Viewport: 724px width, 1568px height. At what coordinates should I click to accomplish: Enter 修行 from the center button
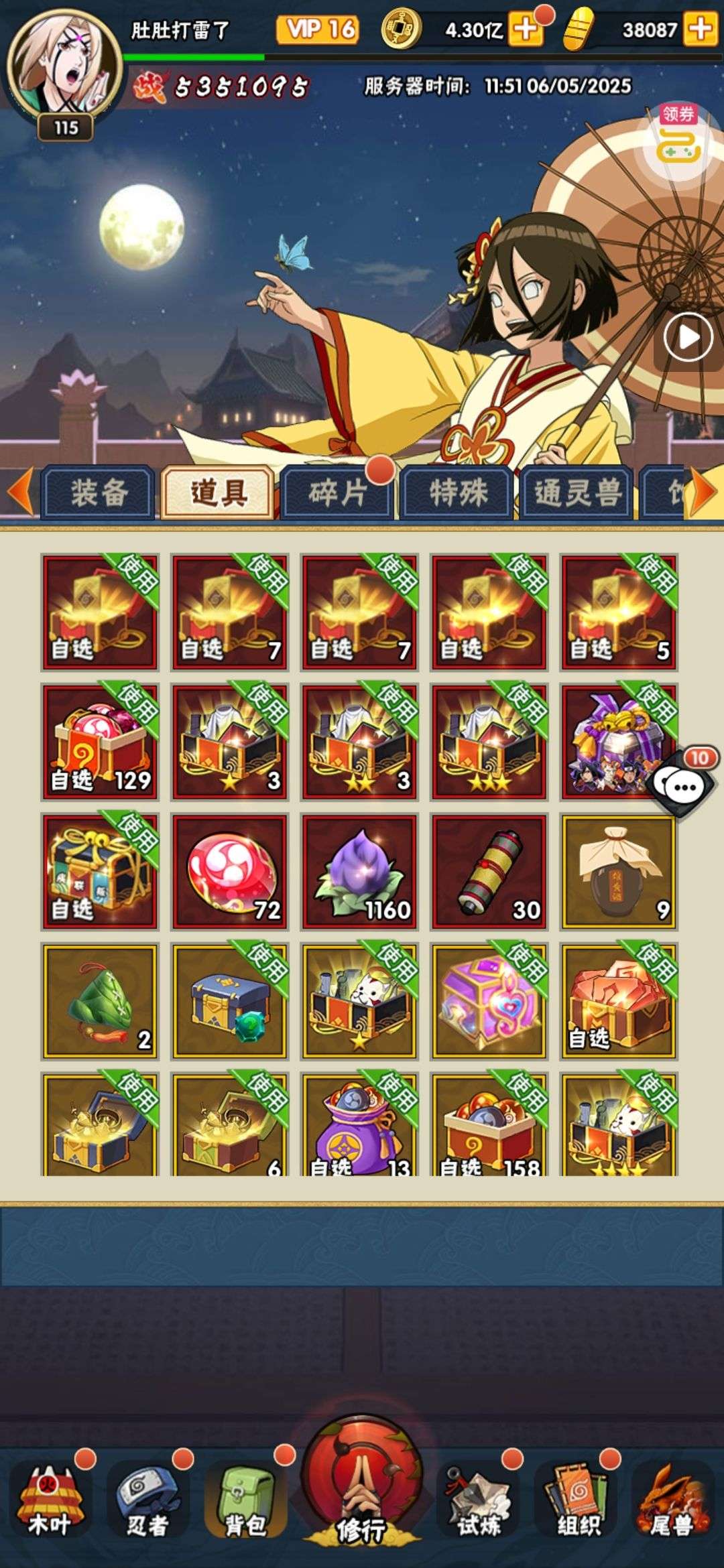[362, 1481]
